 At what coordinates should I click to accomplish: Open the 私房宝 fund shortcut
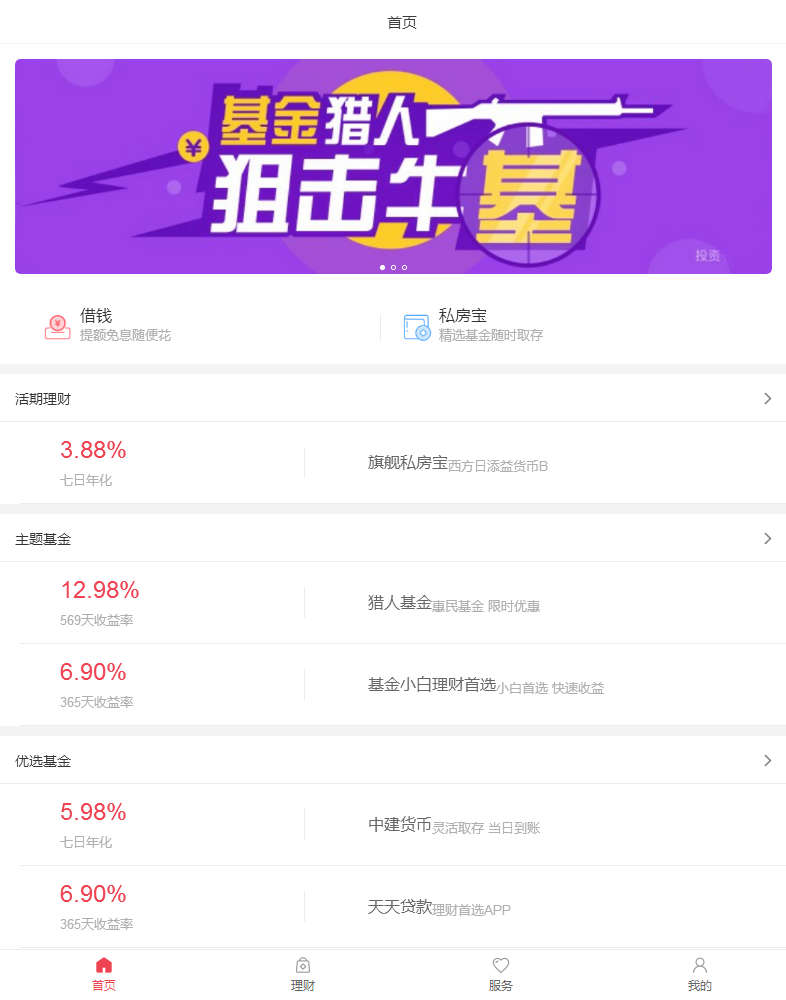click(472, 325)
